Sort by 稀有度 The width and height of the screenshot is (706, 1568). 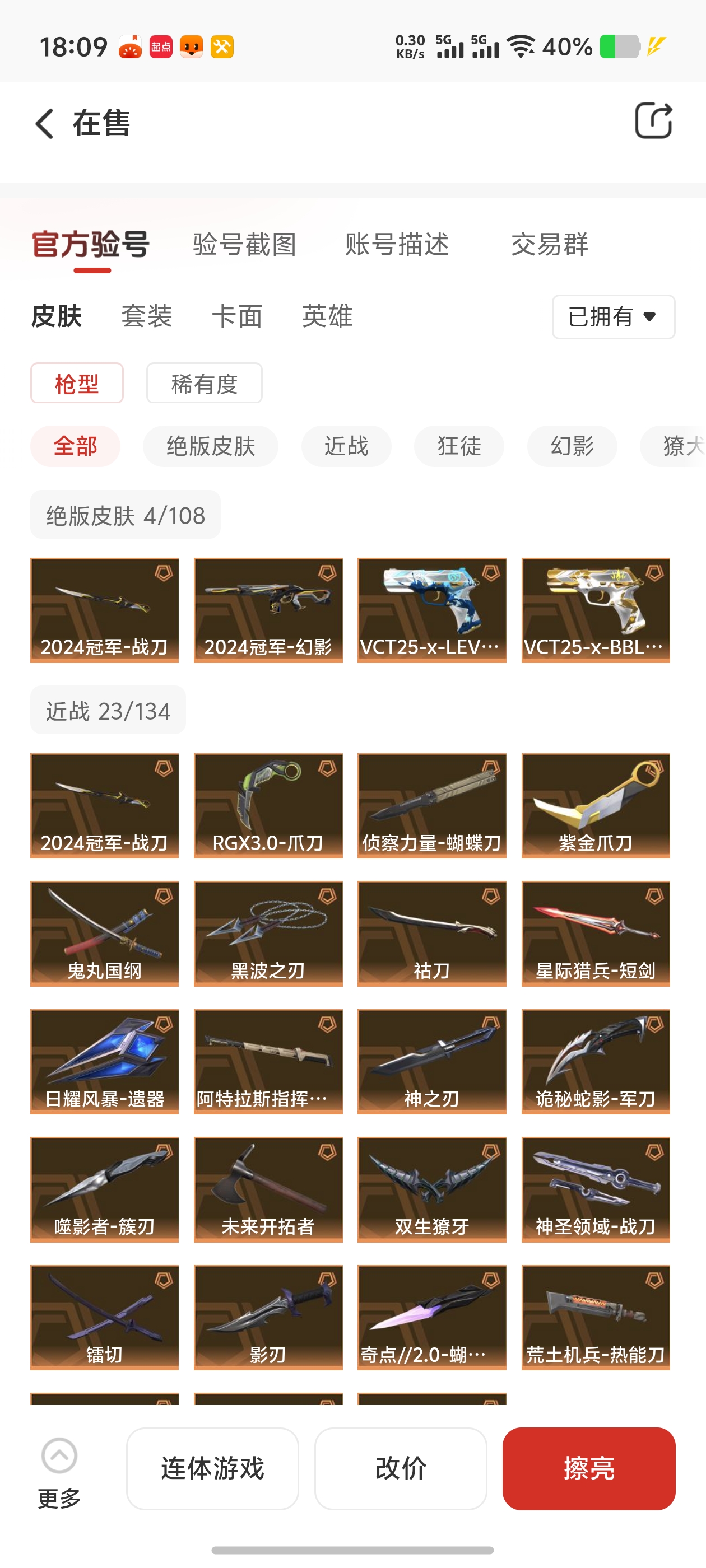pos(204,384)
